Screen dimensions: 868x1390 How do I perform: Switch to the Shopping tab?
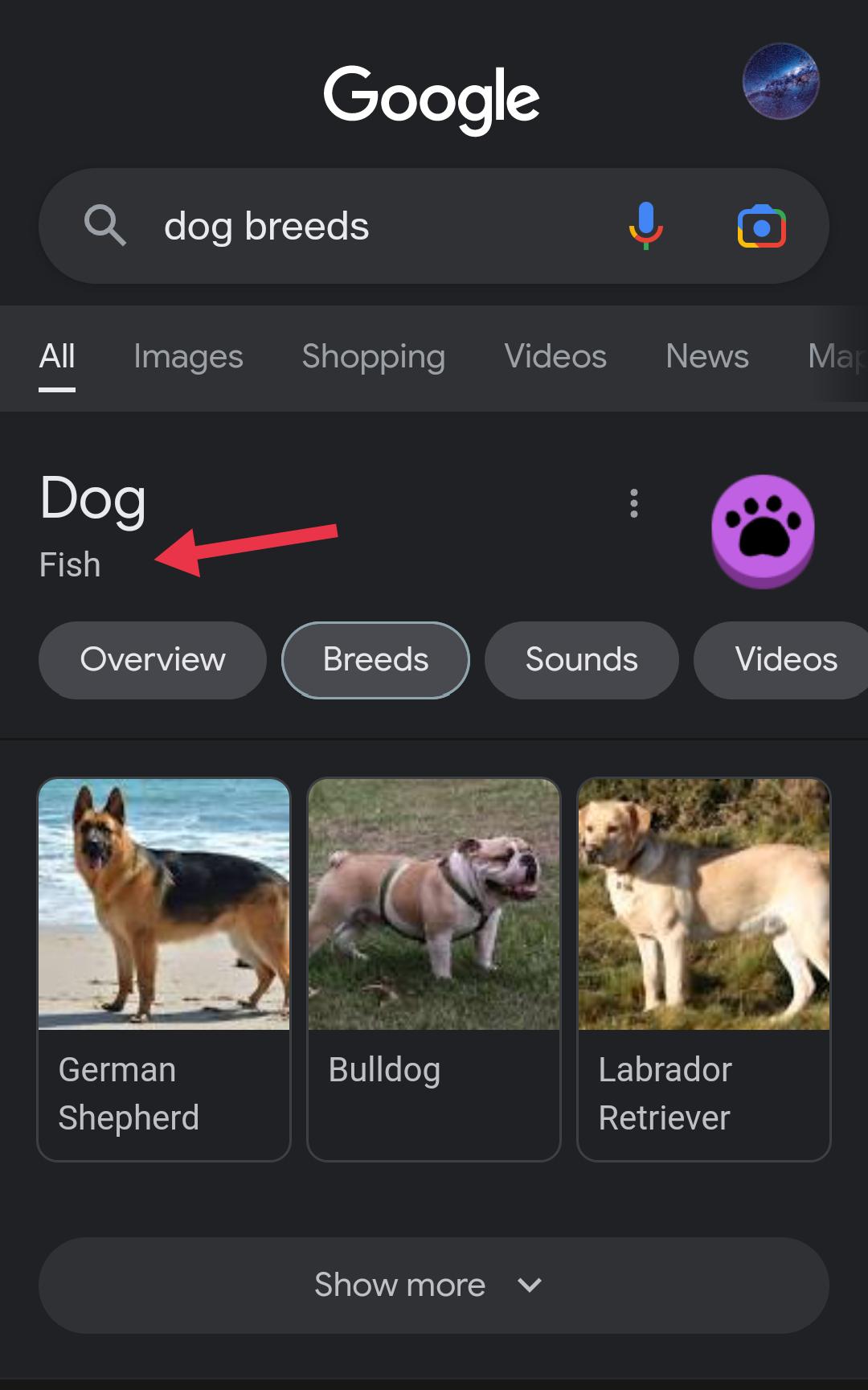[373, 356]
